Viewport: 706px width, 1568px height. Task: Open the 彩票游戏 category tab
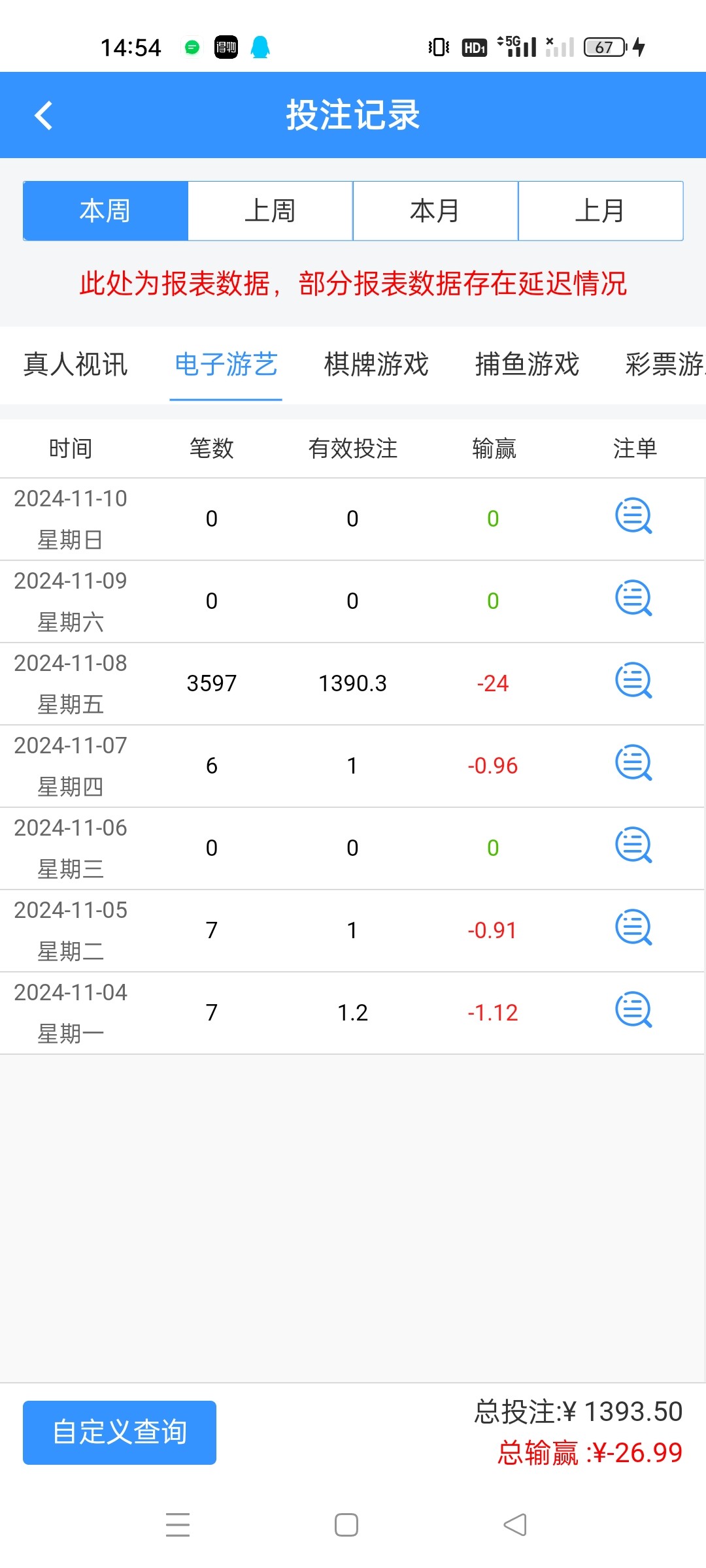pos(664,365)
